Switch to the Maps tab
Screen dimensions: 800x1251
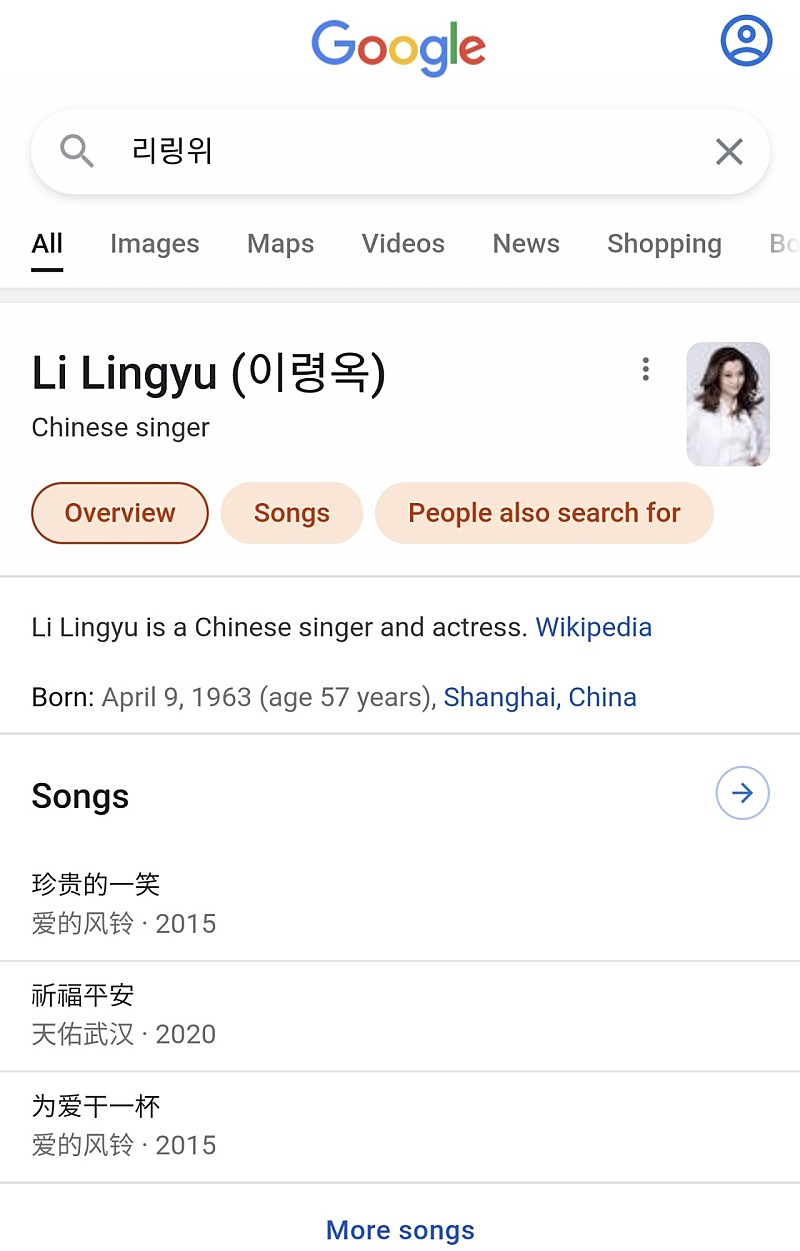coord(280,244)
